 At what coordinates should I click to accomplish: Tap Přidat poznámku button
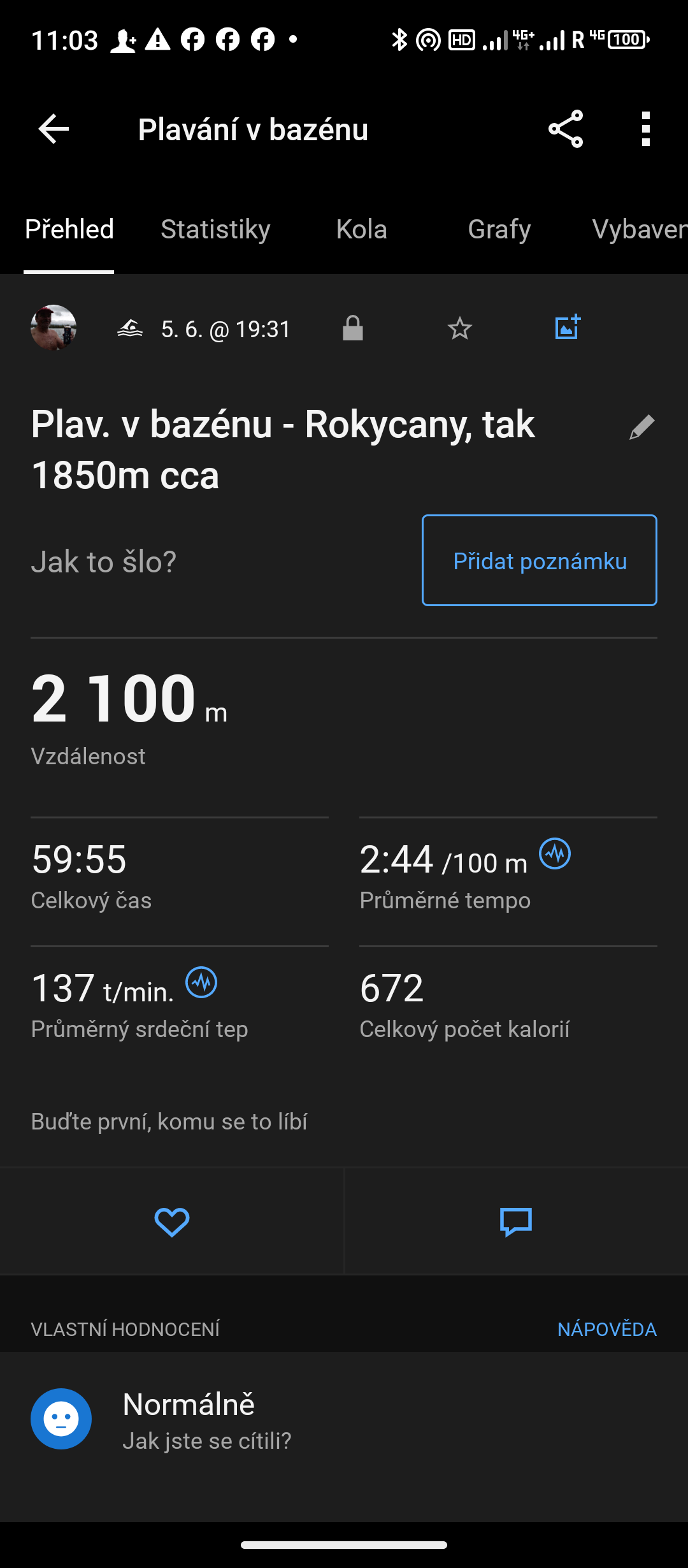[x=539, y=560]
